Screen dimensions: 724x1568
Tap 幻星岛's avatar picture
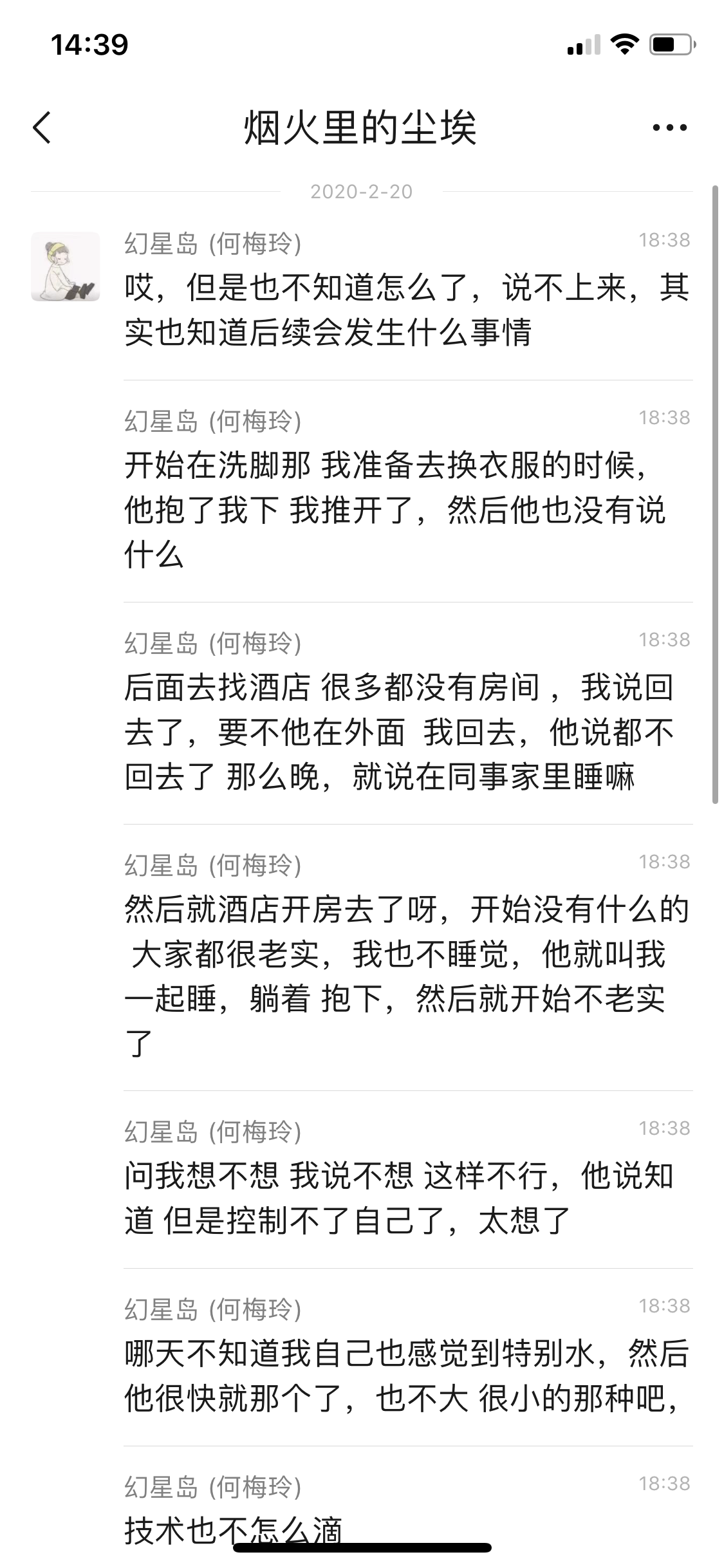[x=66, y=266]
